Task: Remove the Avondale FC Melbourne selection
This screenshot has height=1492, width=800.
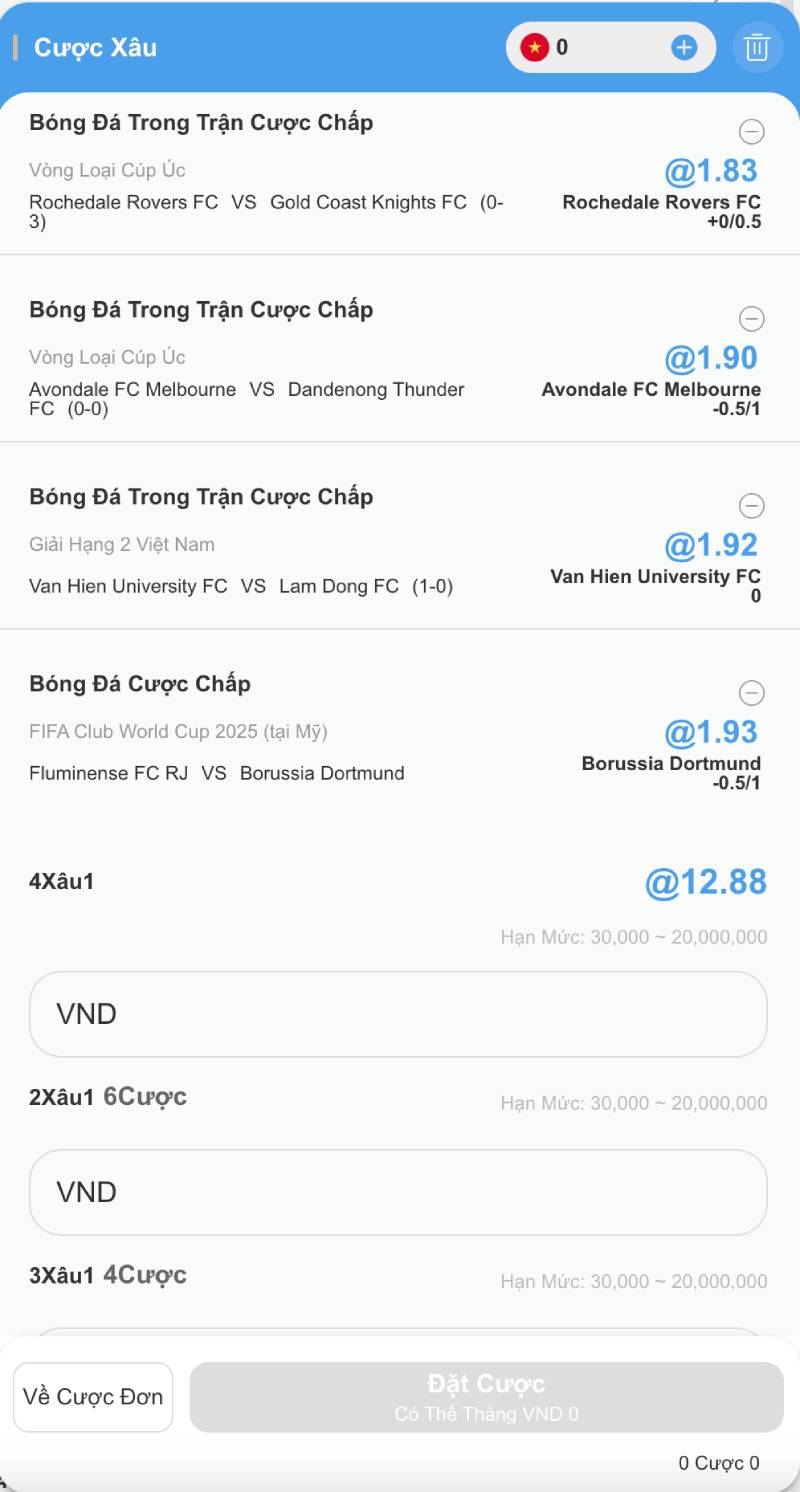Action: tap(752, 319)
